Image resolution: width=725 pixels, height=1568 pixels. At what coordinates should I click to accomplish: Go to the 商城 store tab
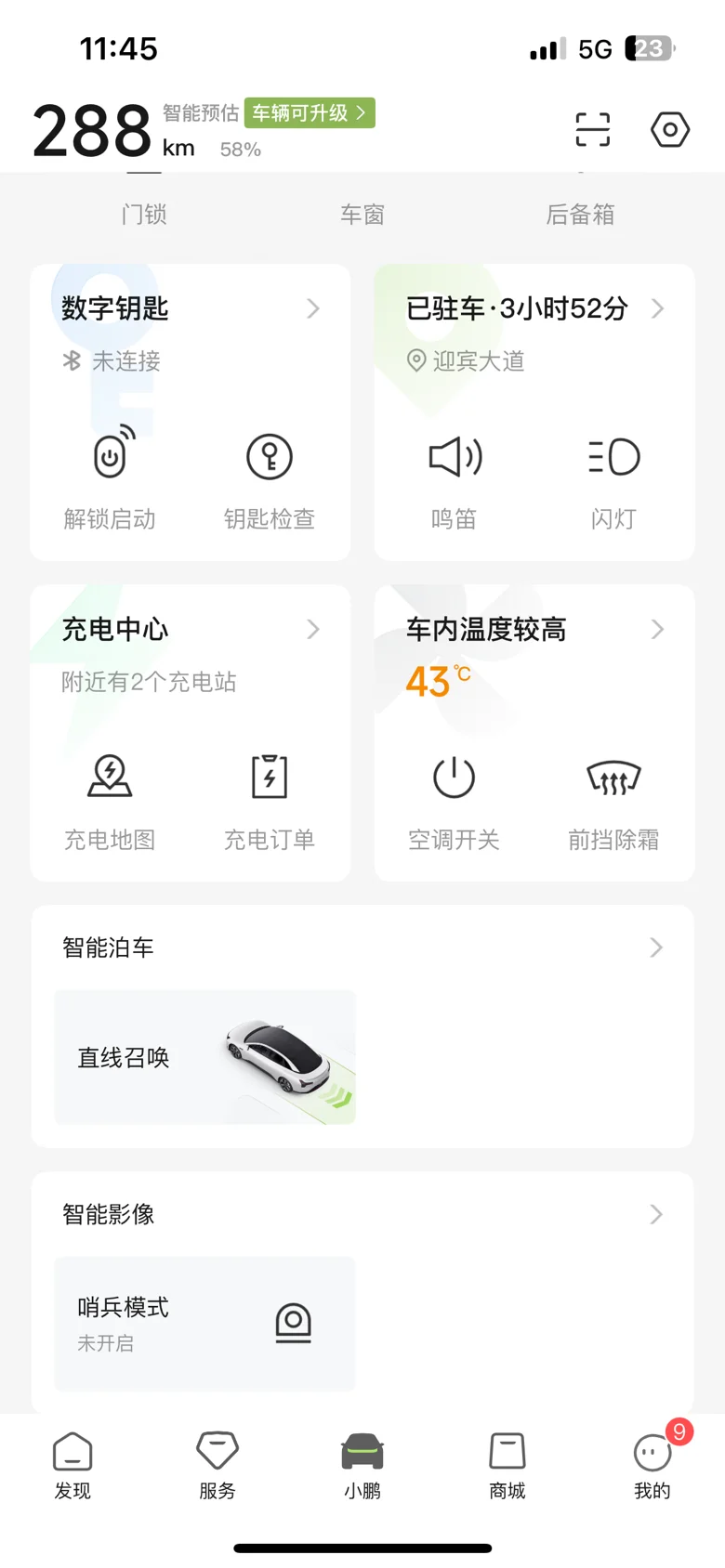[x=507, y=1465]
